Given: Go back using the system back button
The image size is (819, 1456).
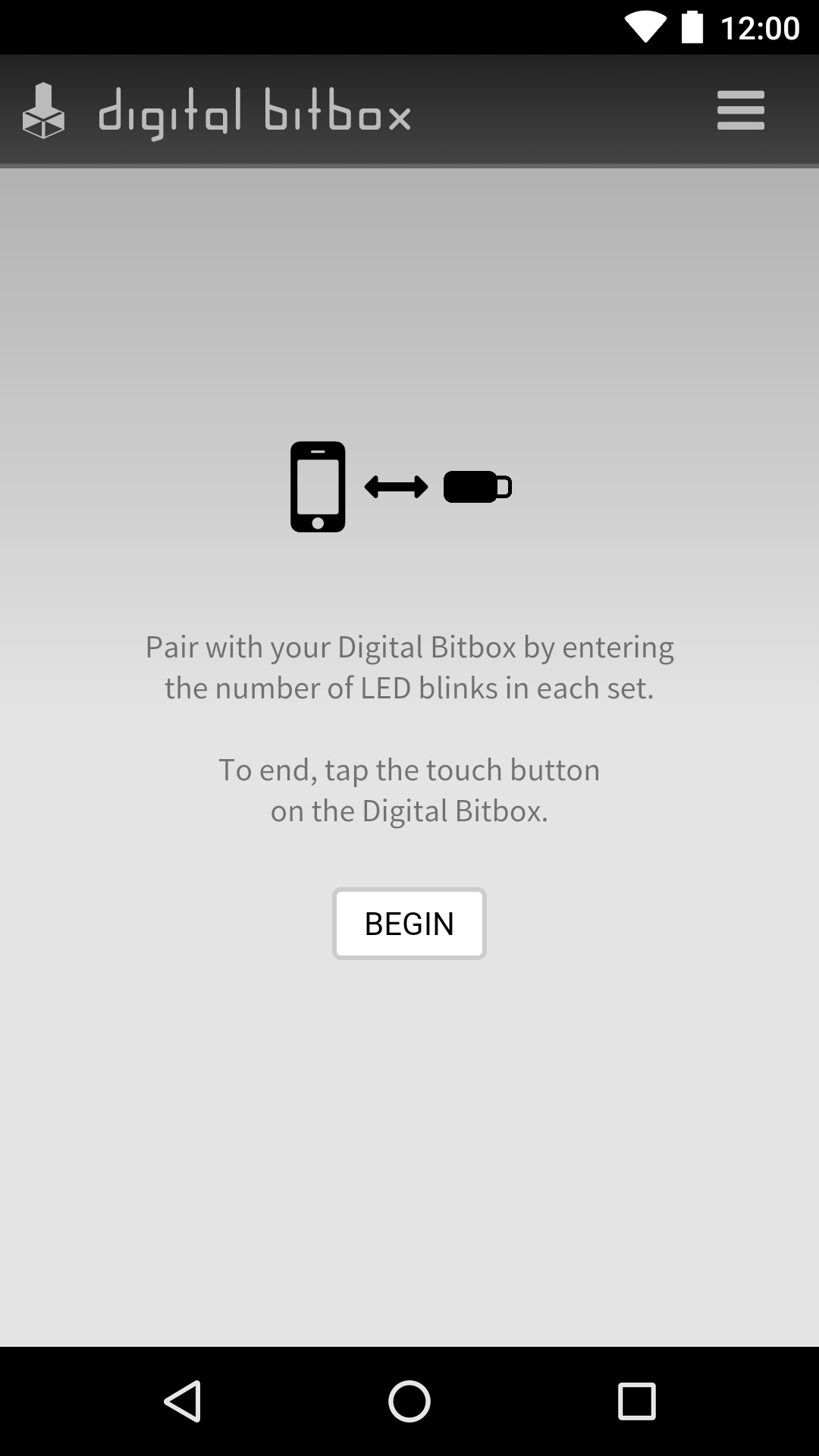Looking at the screenshot, I should (x=183, y=1401).
